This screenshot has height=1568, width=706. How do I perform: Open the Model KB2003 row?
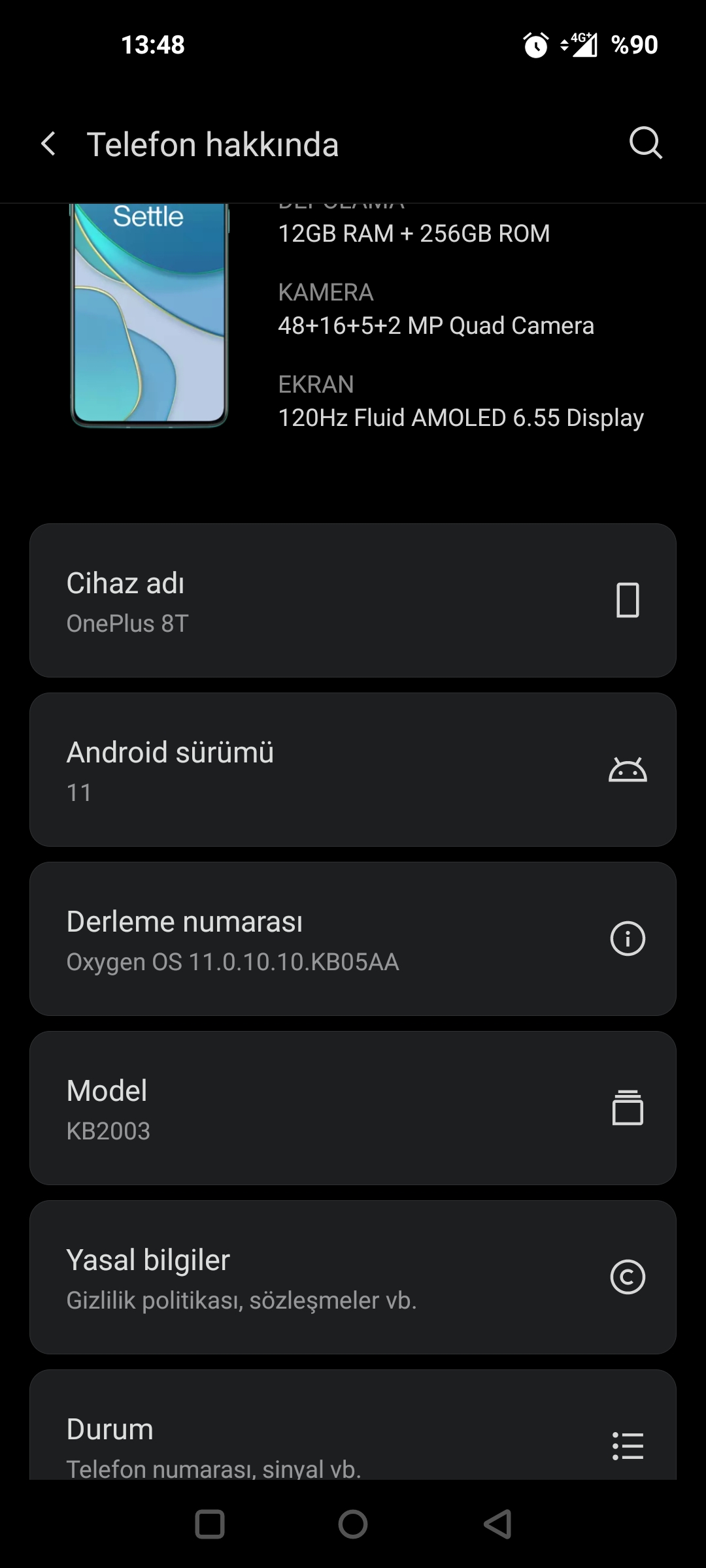click(353, 1108)
